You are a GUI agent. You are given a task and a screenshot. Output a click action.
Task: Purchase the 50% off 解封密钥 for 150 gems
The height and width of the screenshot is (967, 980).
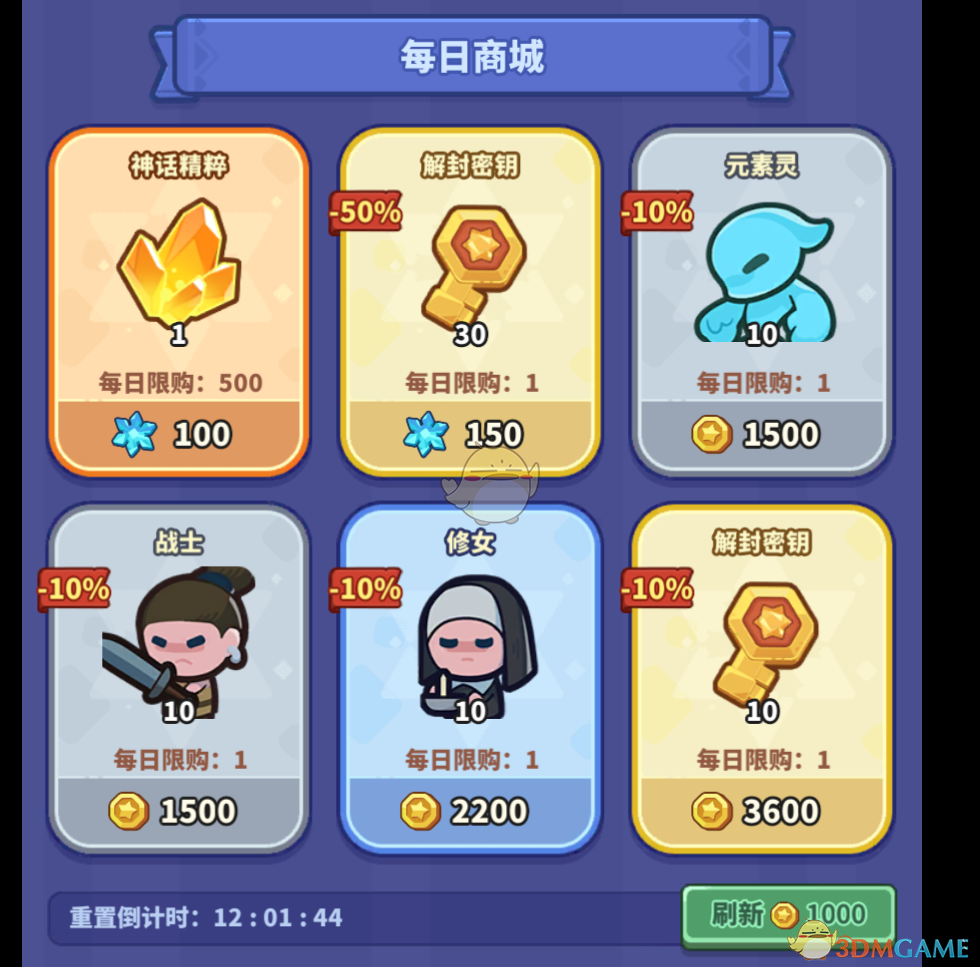click(x=470, y=434)
